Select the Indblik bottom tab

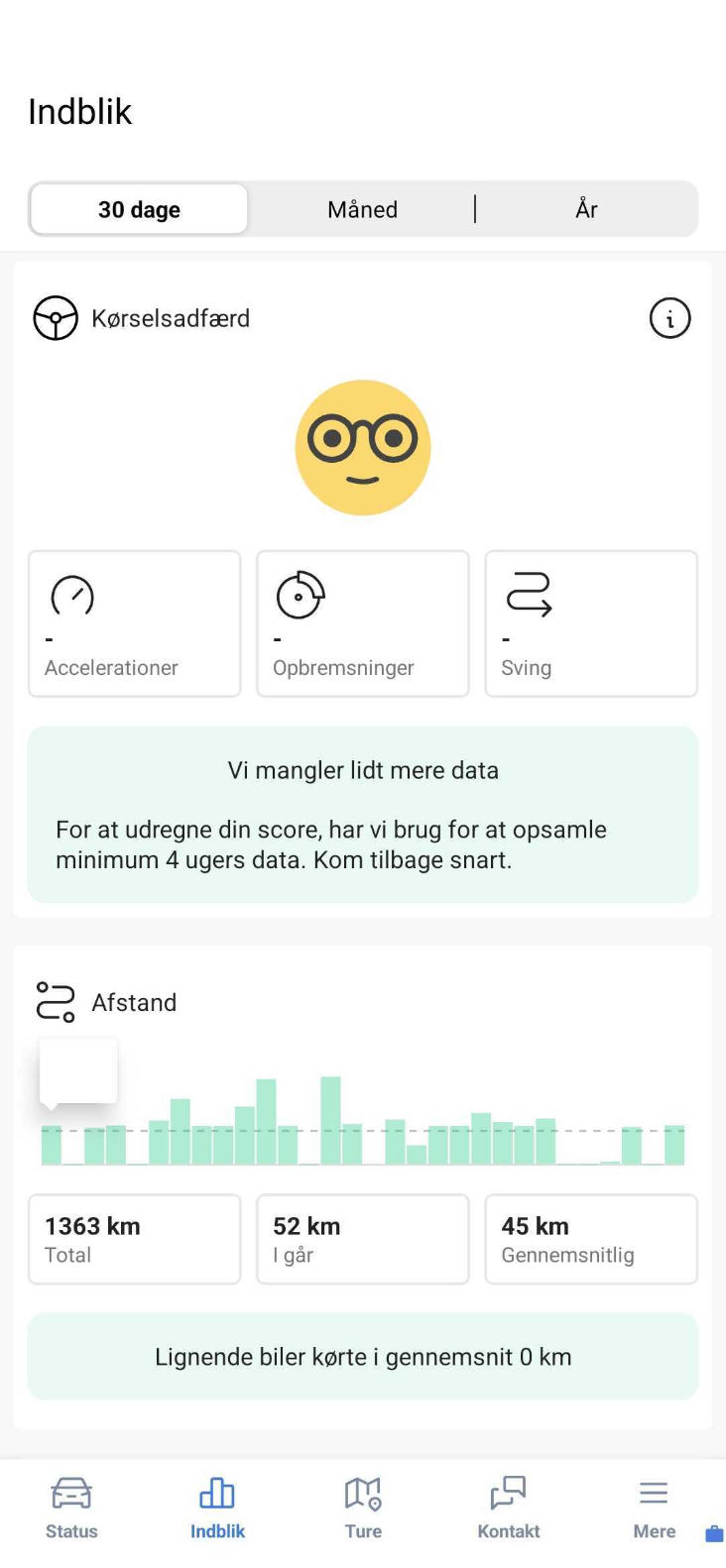(x=217, y=1509)
